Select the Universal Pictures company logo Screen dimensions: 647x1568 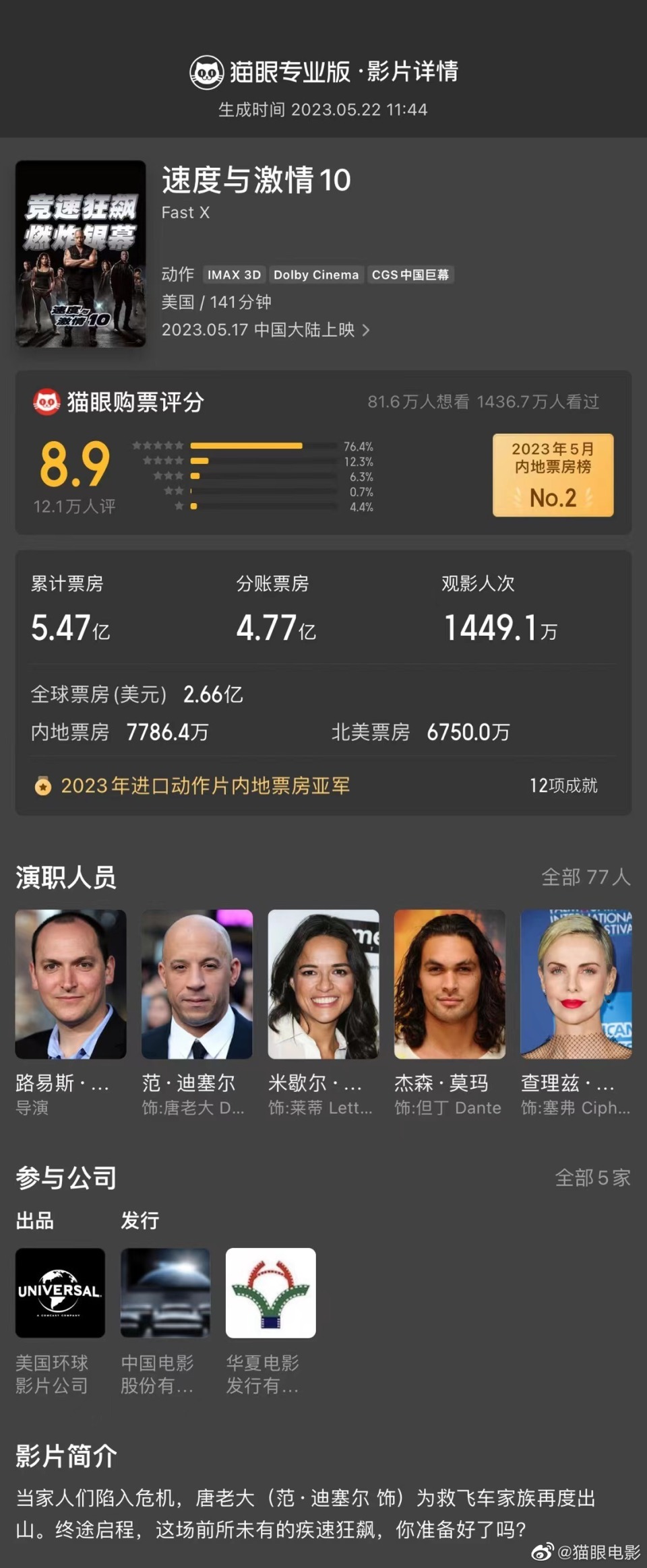pos(61,1293)
